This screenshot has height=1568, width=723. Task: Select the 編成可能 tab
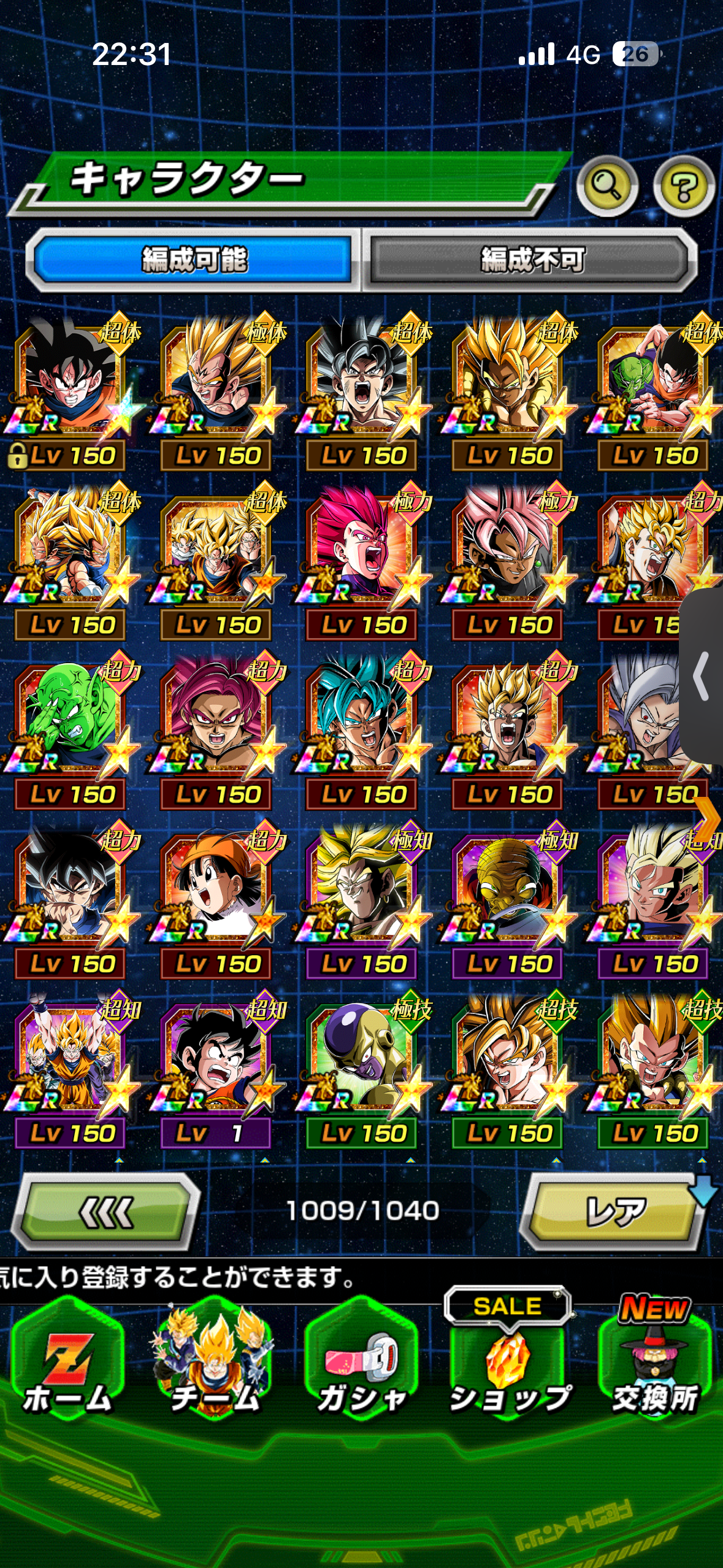[x=194, y=259]
